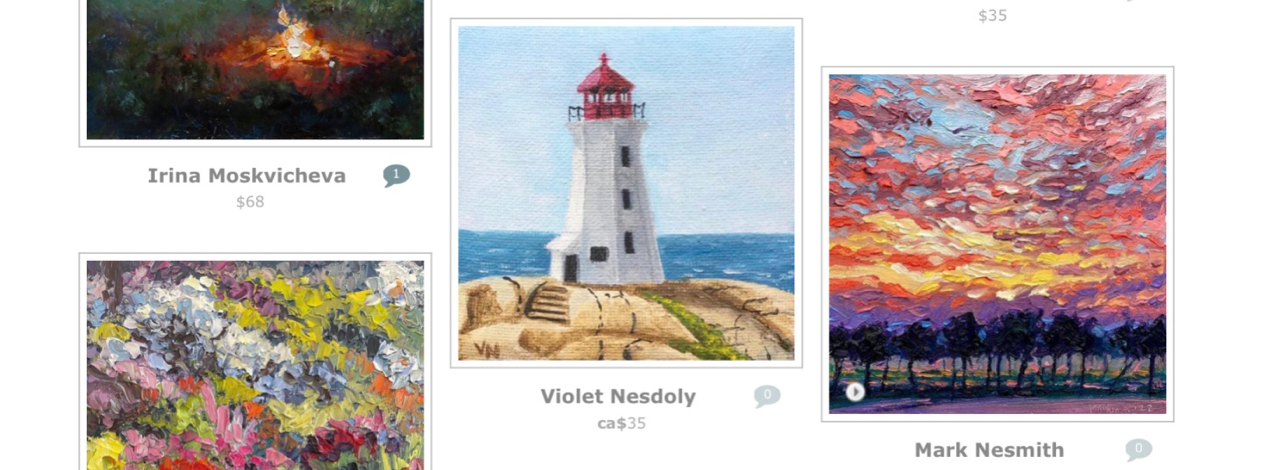Open comments on Violet Nesdoly's painting
The width and height of the screenshot is (1280, 470).
[767, 396]
